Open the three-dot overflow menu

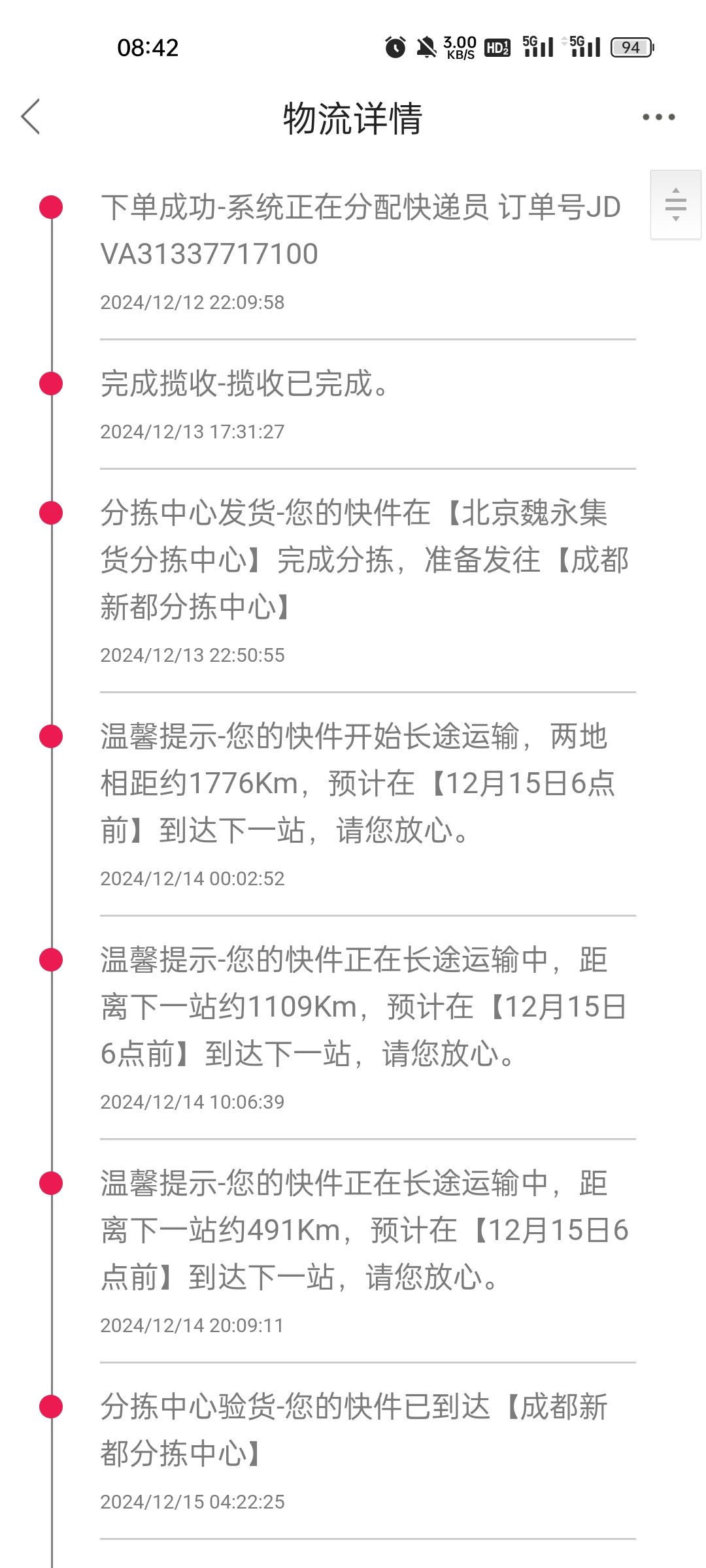[658, 118]
